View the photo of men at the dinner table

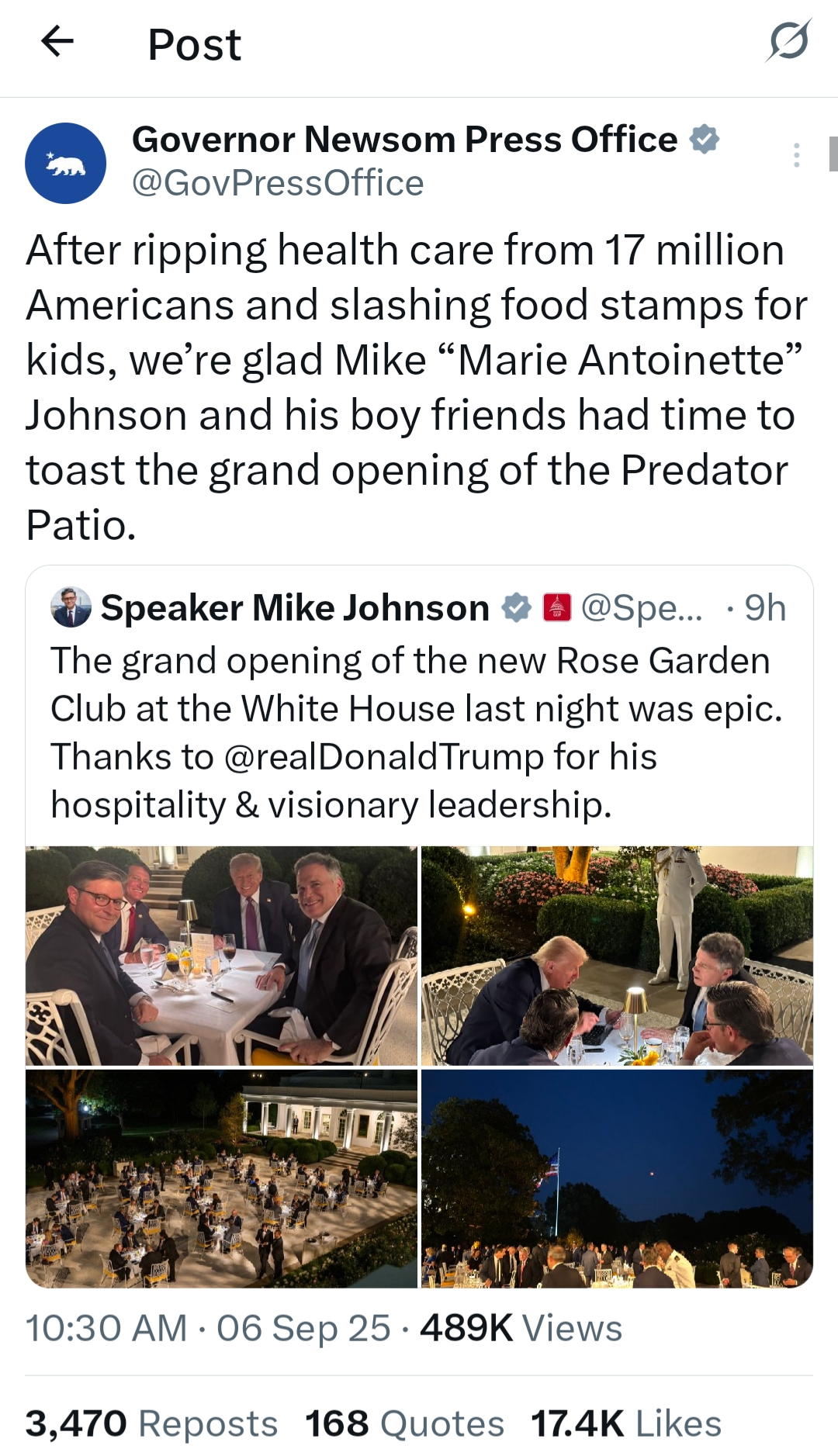221,955
